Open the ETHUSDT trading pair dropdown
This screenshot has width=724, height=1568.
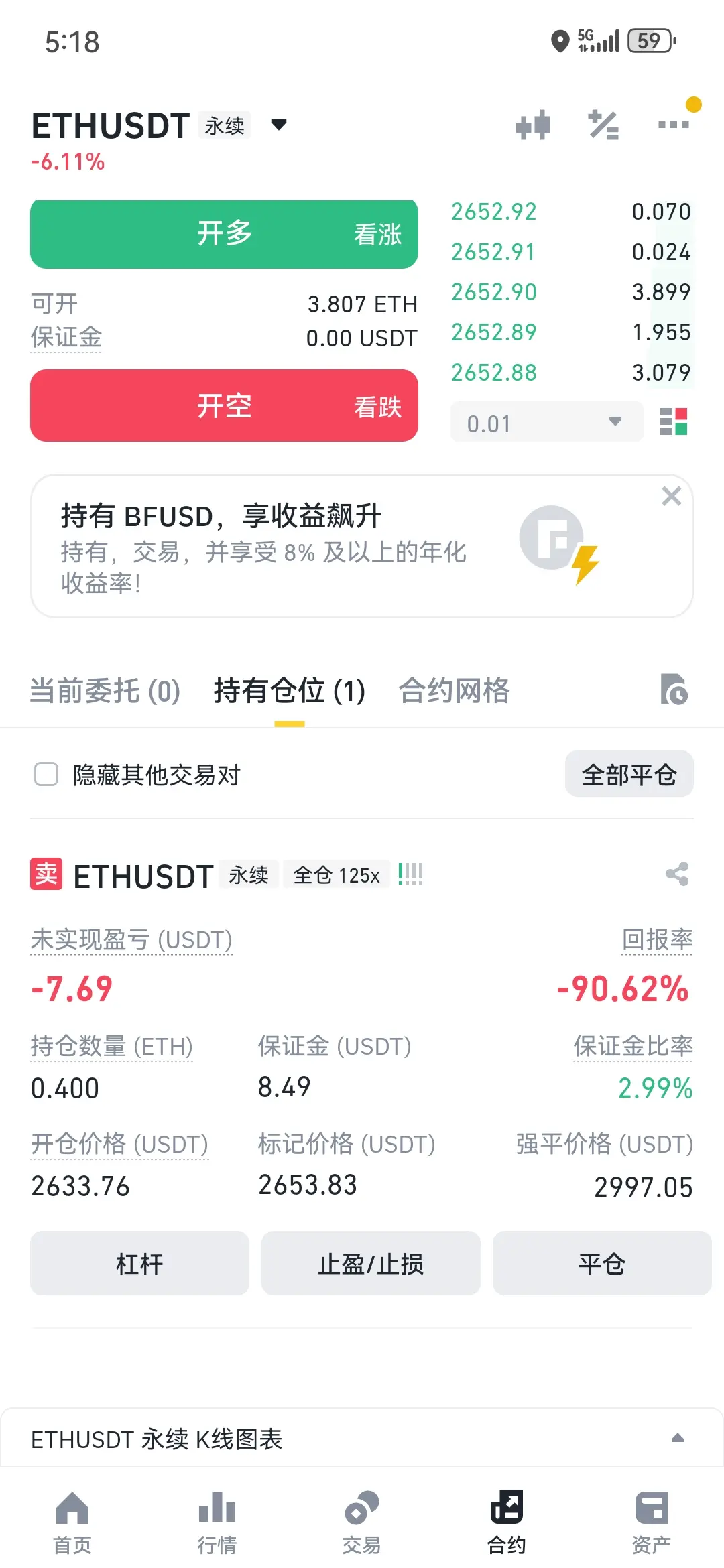(x=278, y=125)
